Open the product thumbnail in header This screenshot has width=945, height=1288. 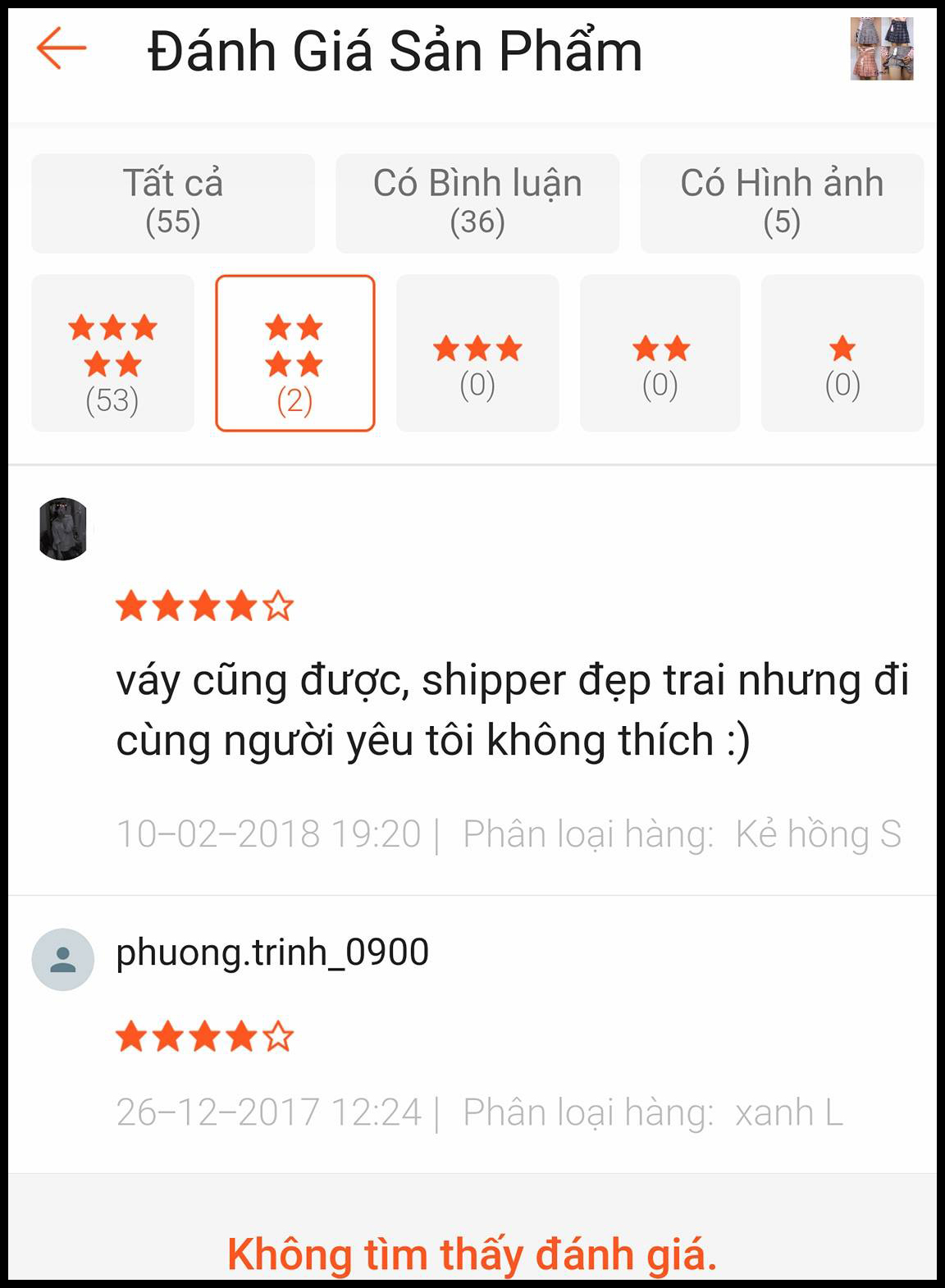click(882, 48)
